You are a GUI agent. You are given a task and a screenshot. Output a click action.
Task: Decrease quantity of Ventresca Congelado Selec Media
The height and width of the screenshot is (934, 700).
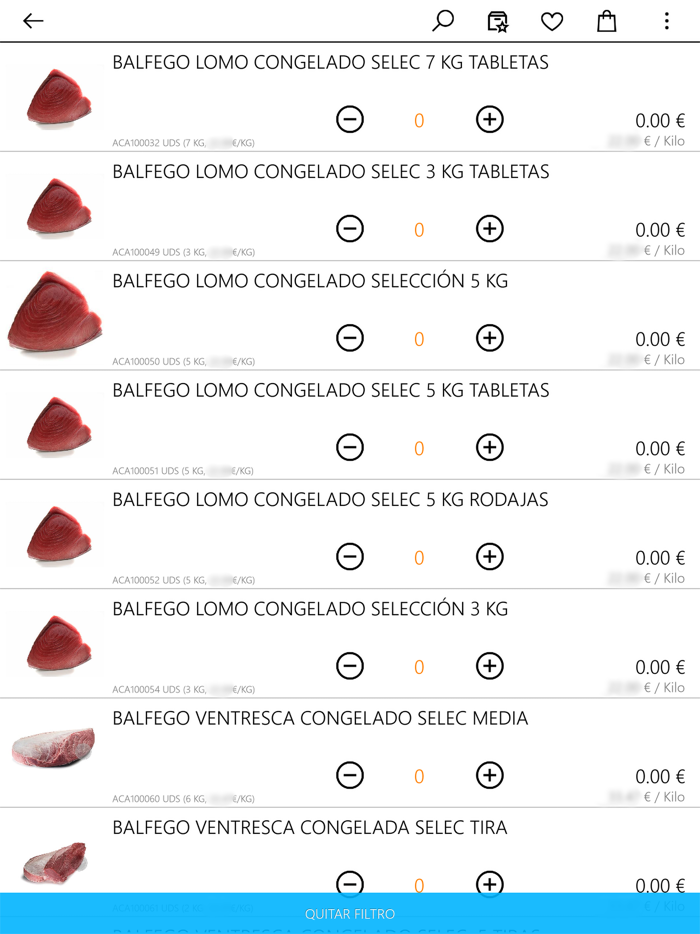click(350, 775)
